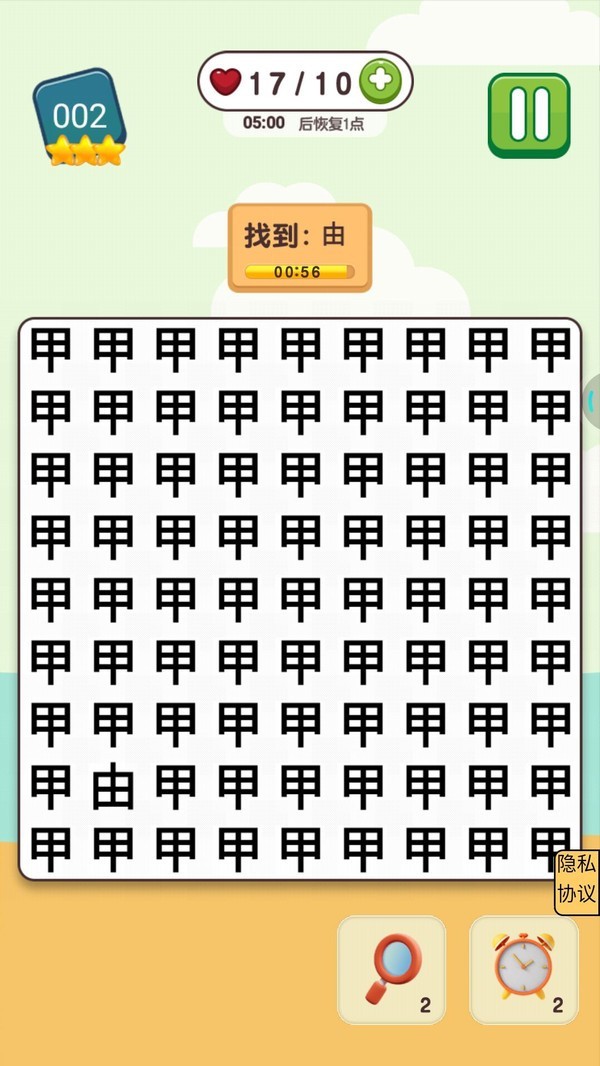Select the 由 character in the grid
Image resolution: width=600 pixels, height=1066 pixels.
[113, 787]
